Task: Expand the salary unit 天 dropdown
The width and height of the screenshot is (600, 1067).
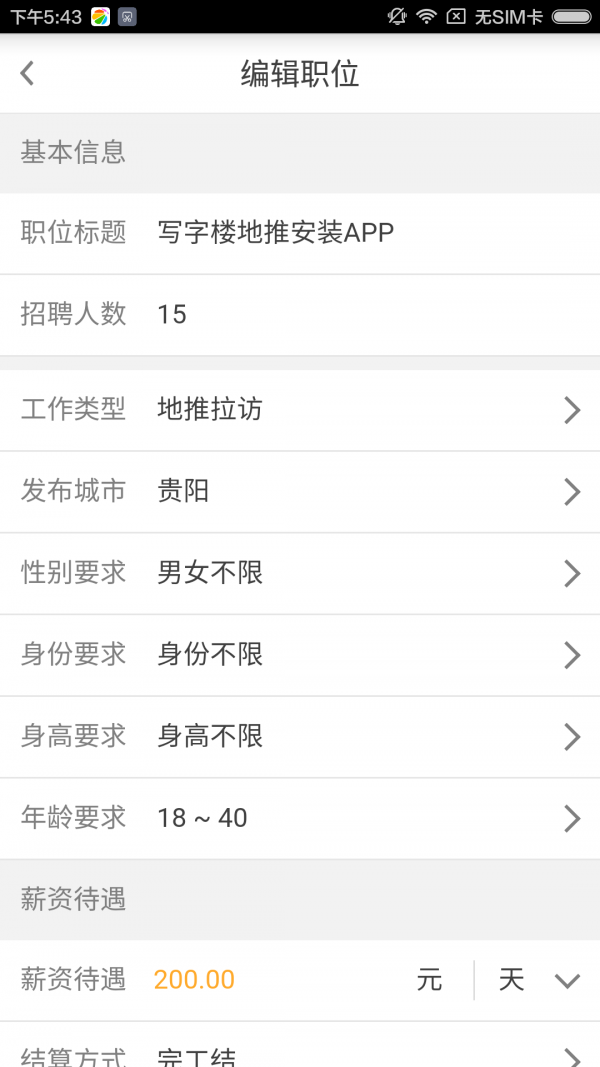Action: (540, 980)
